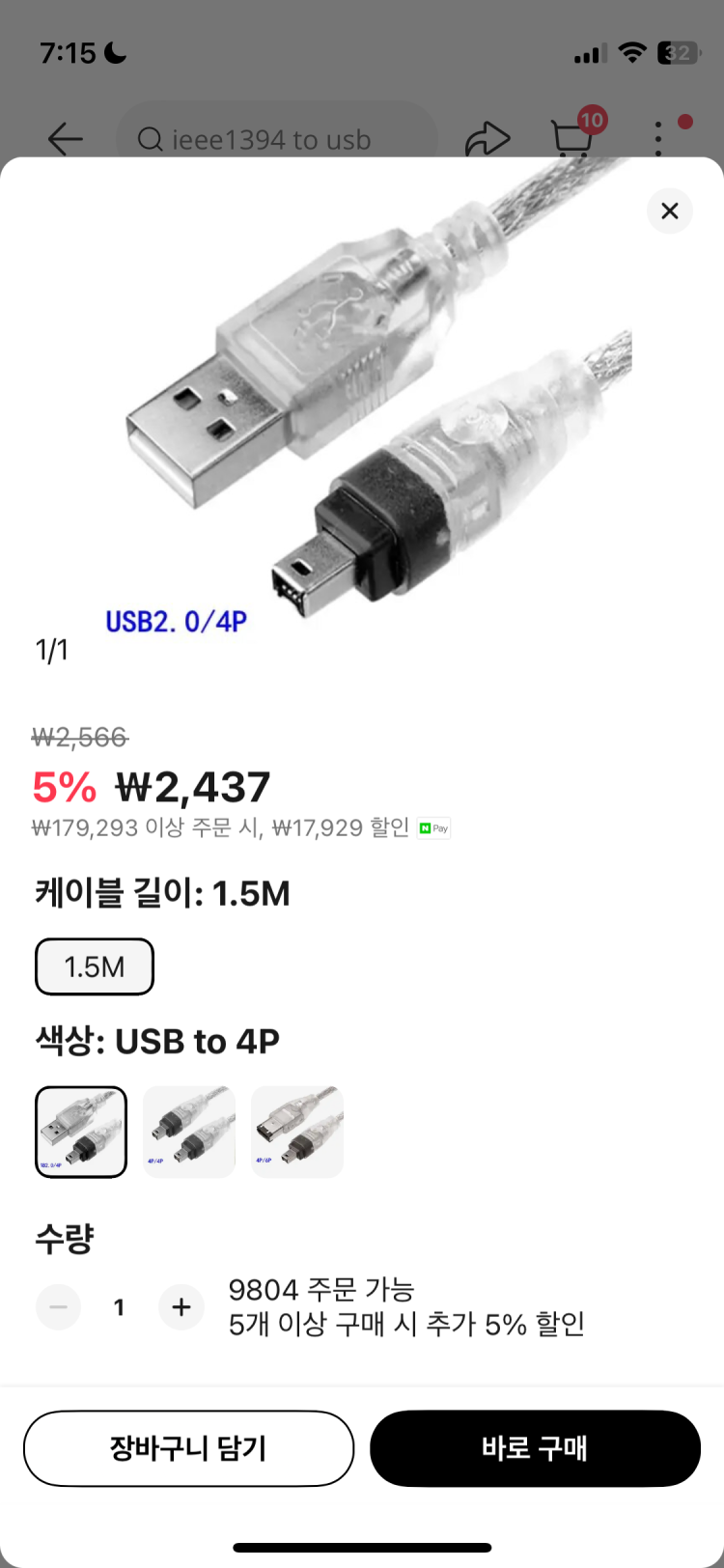Add the cable to cart via 장바구니 담기

pyautogui.click(x=188, y=1448)
